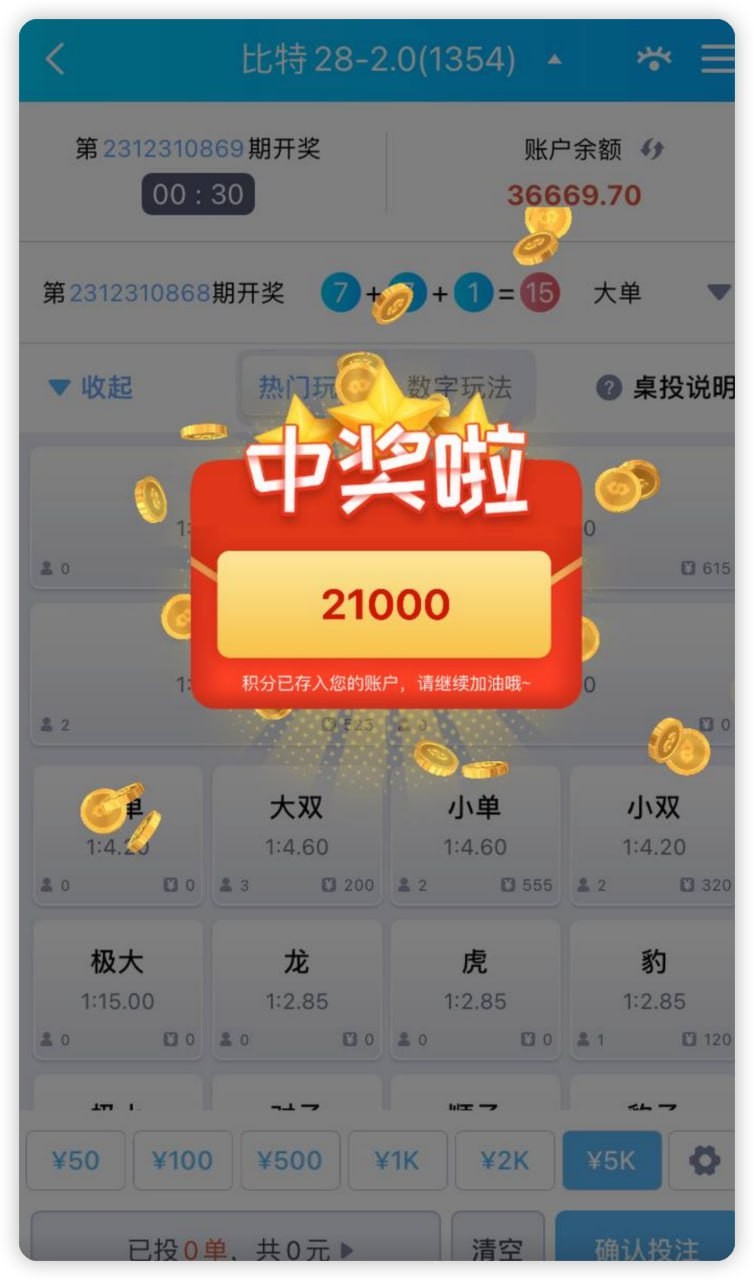754x1280 pixels.
Task: Choose the ¥50 chip amount
Action: [76, 1161]
